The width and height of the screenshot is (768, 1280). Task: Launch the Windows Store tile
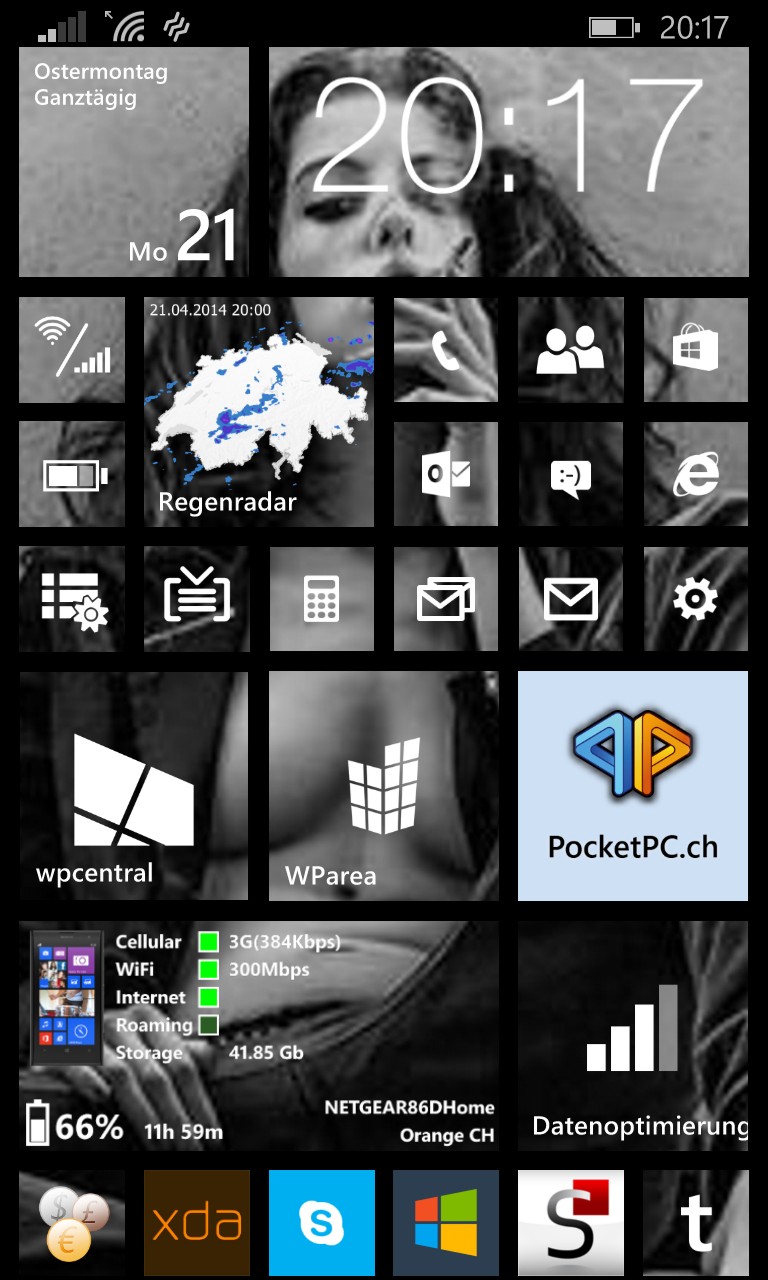(696, 350)
